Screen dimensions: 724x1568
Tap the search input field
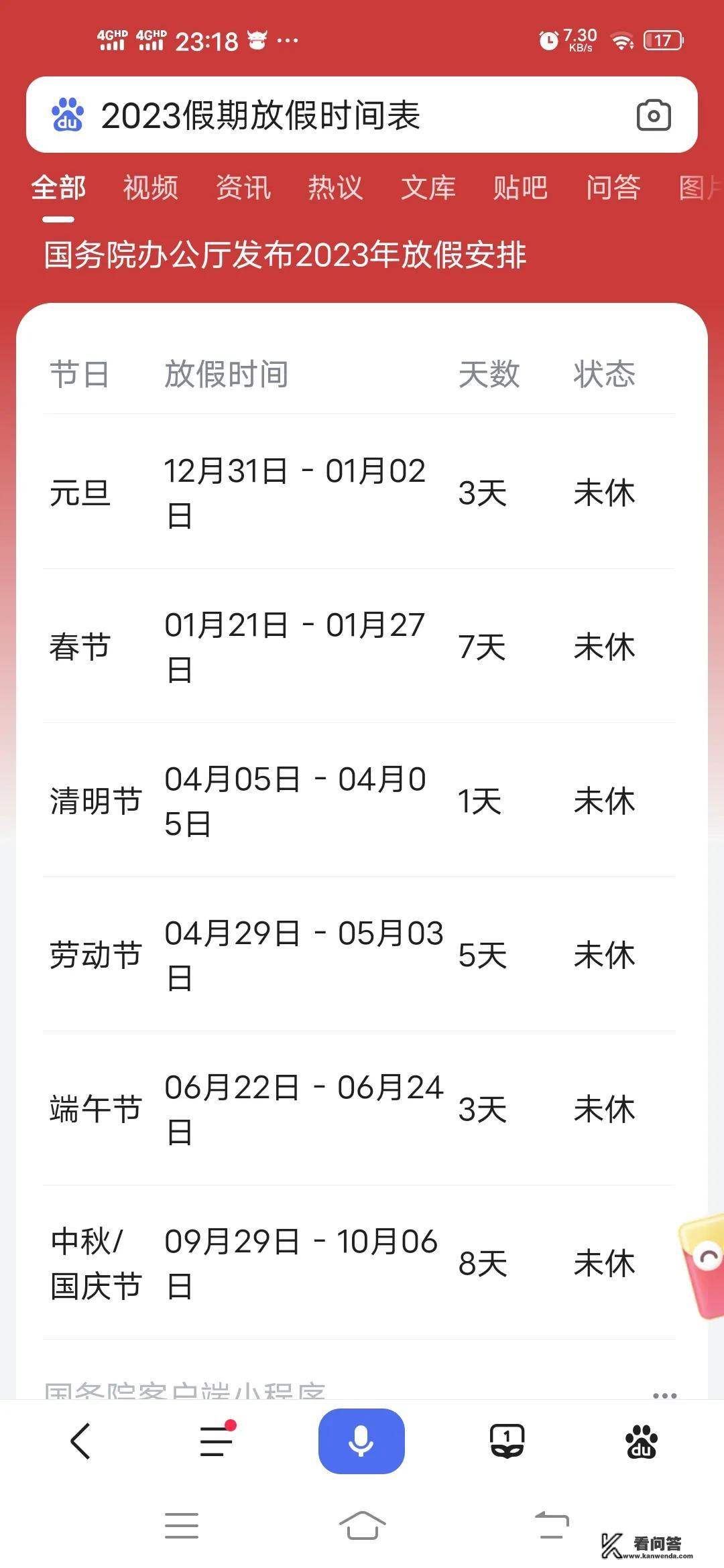302,114
